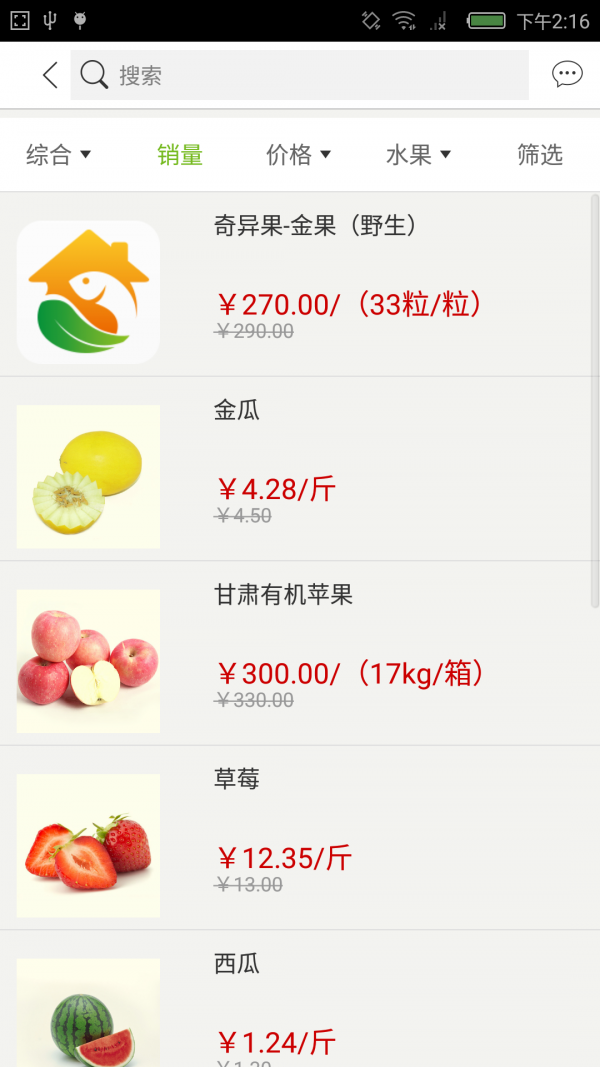Sort products by 销量
The height and width of the screenshot is (1067, 600).
180,155
